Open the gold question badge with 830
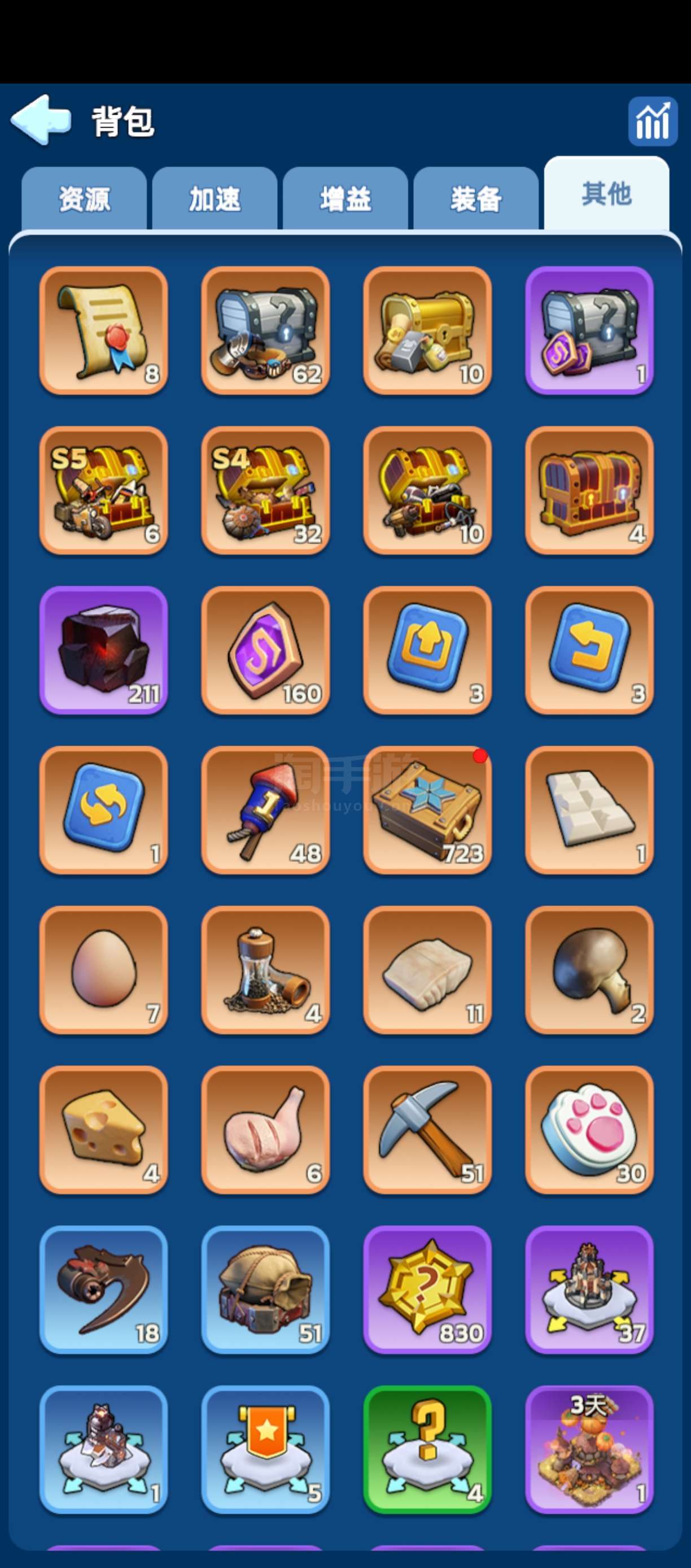The image size is (691, 1568). click(x=427, y=1290)
